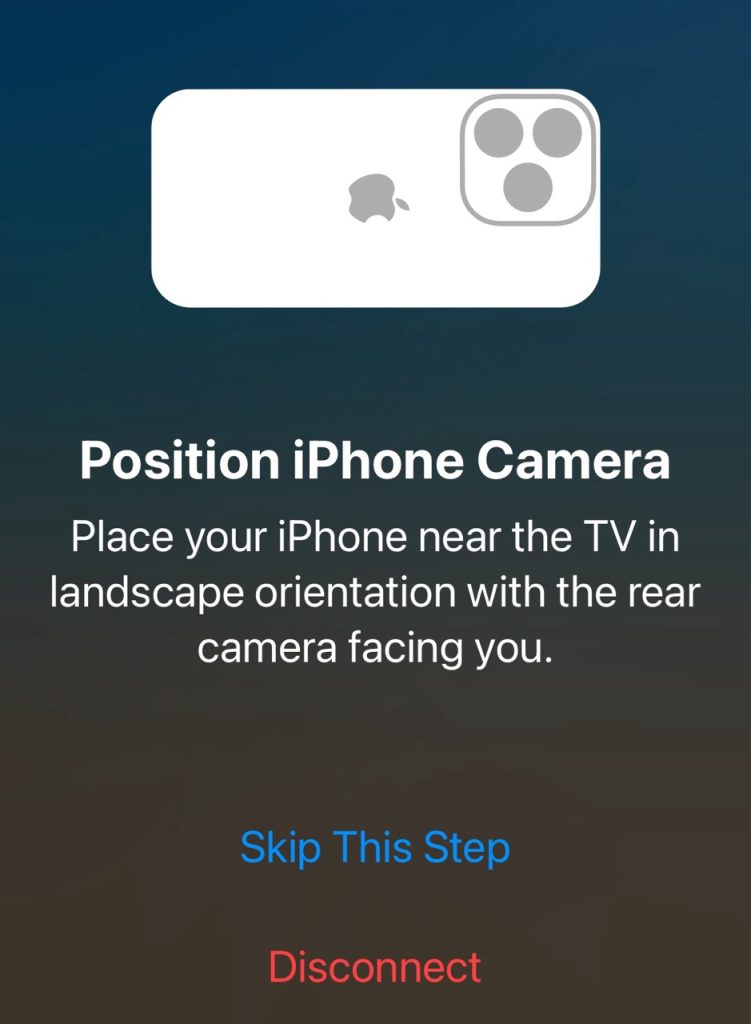Tap Skip This Step

[375, 847]
